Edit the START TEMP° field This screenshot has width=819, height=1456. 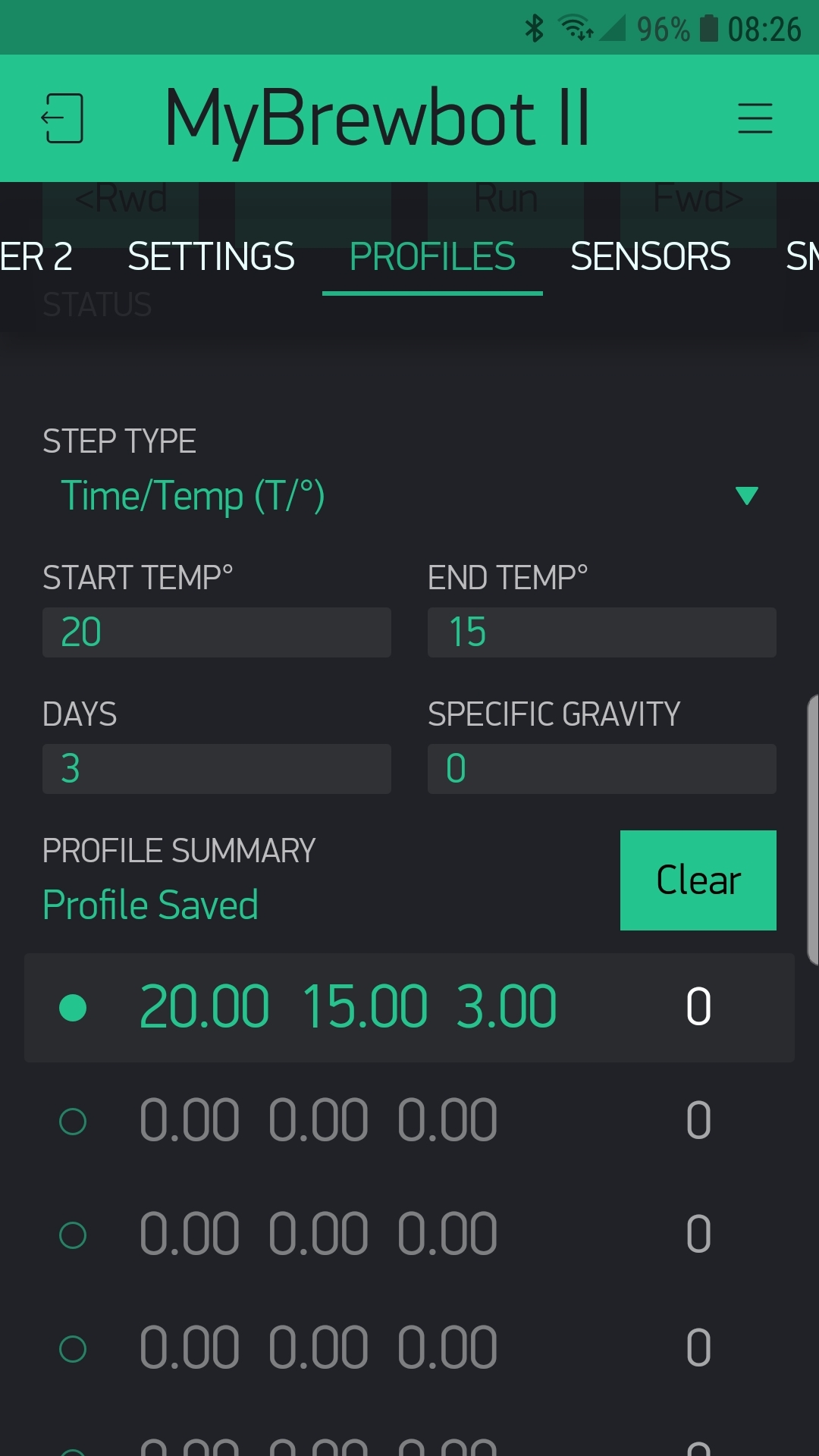pyautogui.click(x=217, y=632)
